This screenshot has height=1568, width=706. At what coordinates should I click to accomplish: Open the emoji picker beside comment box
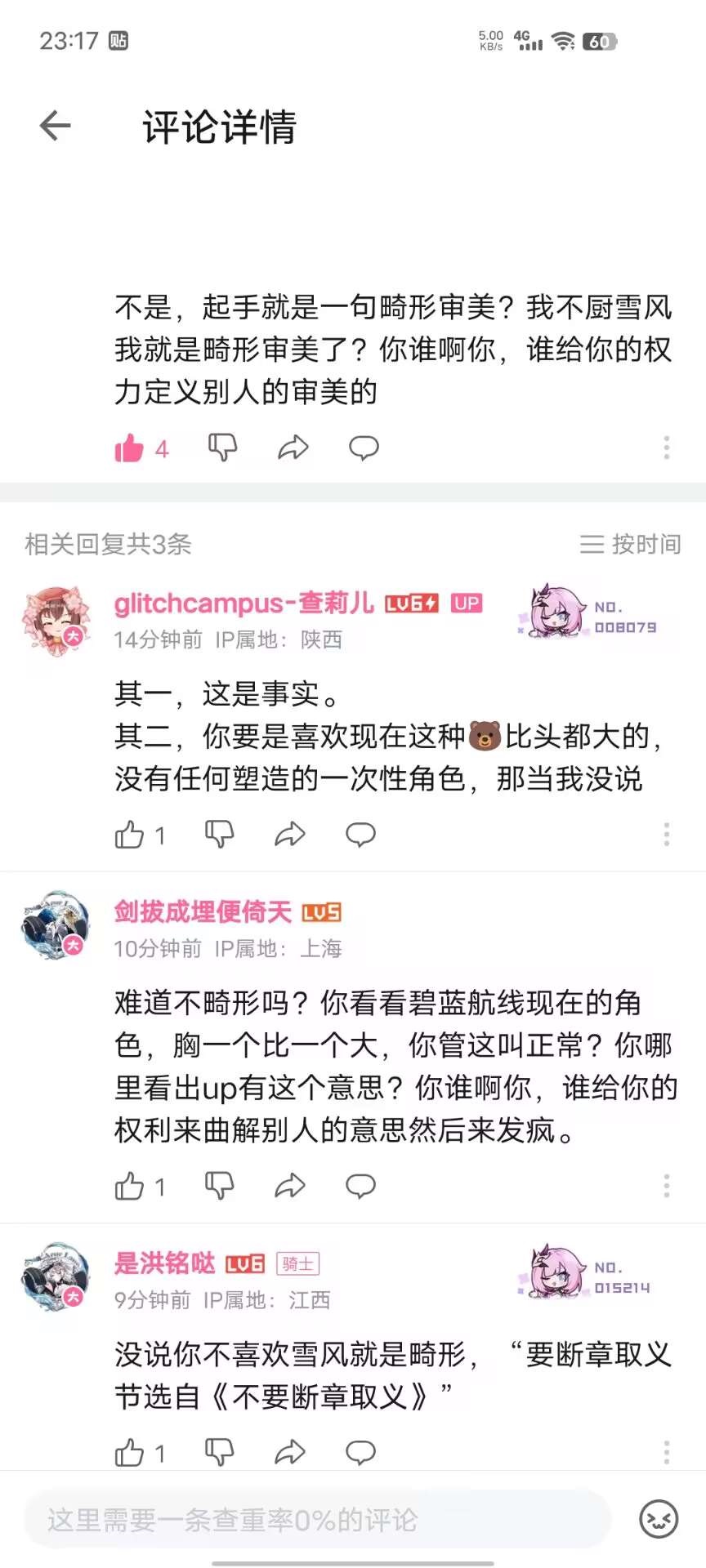[659, 1520]
